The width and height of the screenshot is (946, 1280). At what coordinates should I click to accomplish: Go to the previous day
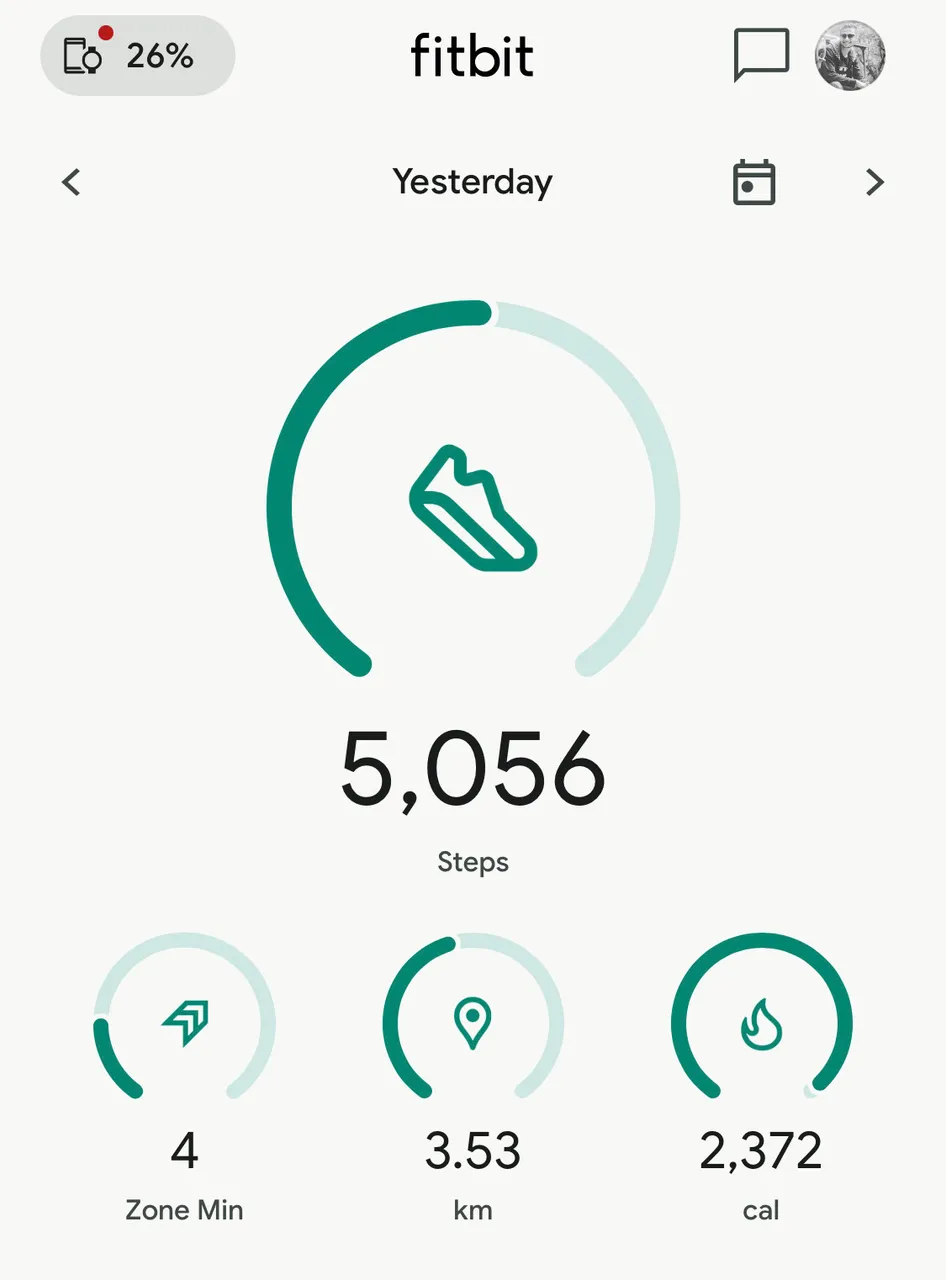point(71,183)
